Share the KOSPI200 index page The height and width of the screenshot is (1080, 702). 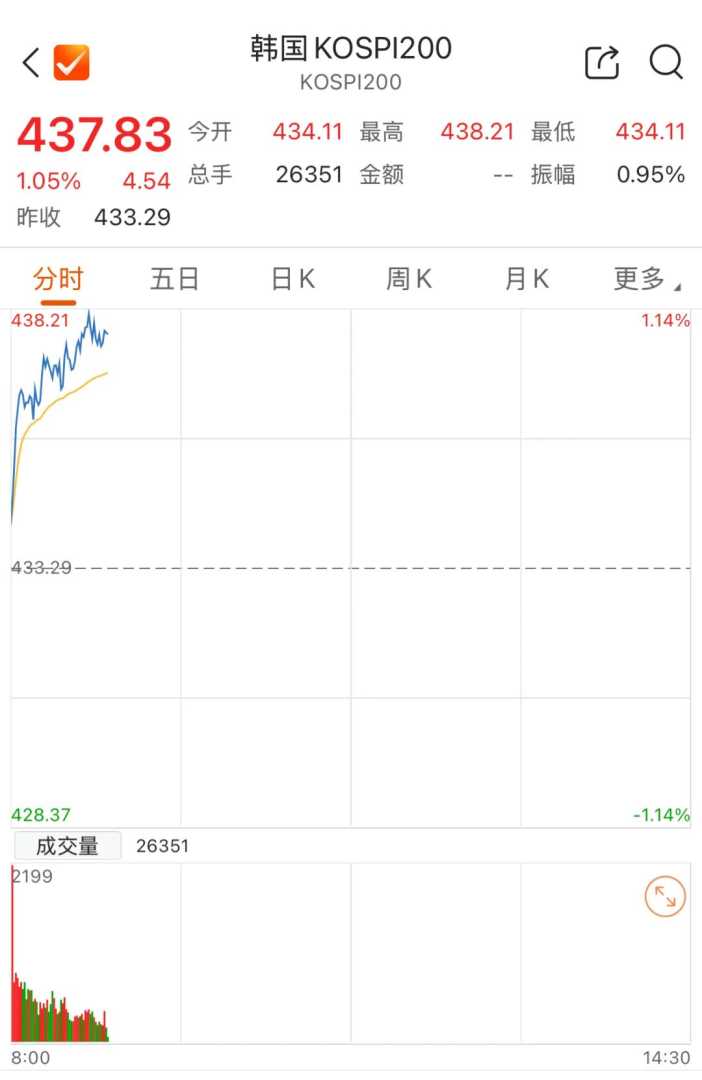[602, 63]
